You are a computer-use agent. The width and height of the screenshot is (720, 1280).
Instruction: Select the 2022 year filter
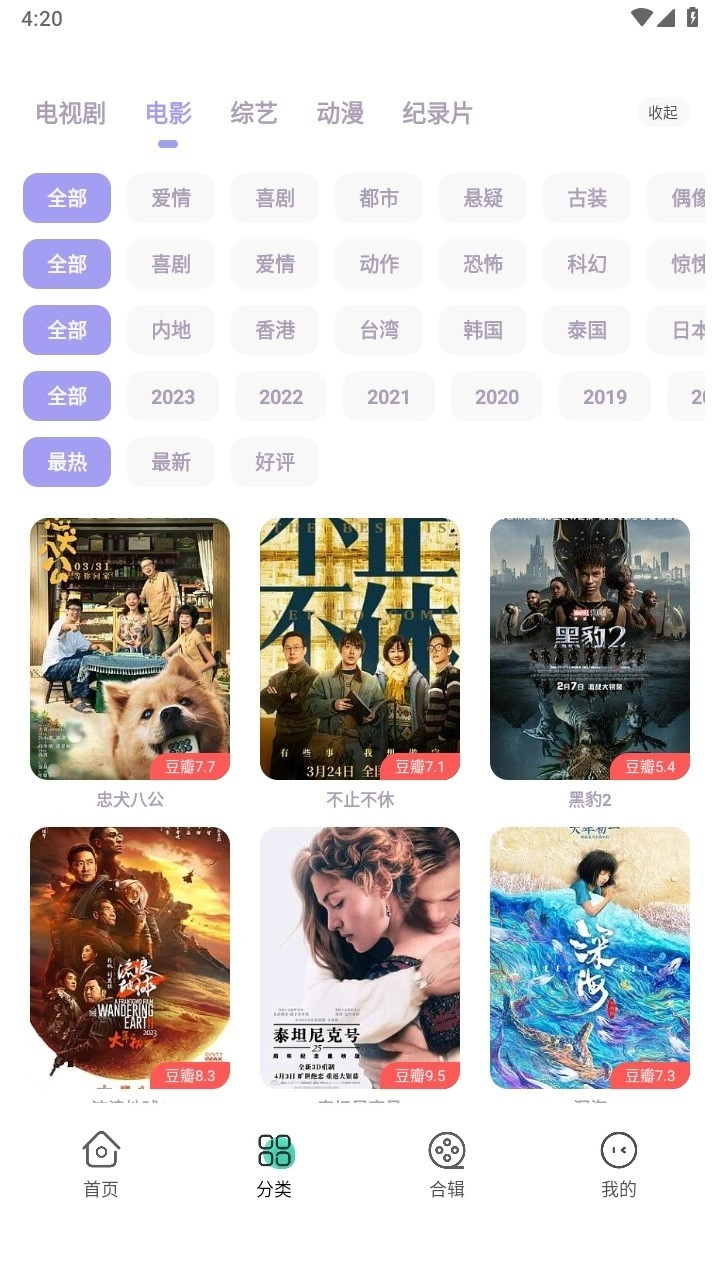pos(280,396)
